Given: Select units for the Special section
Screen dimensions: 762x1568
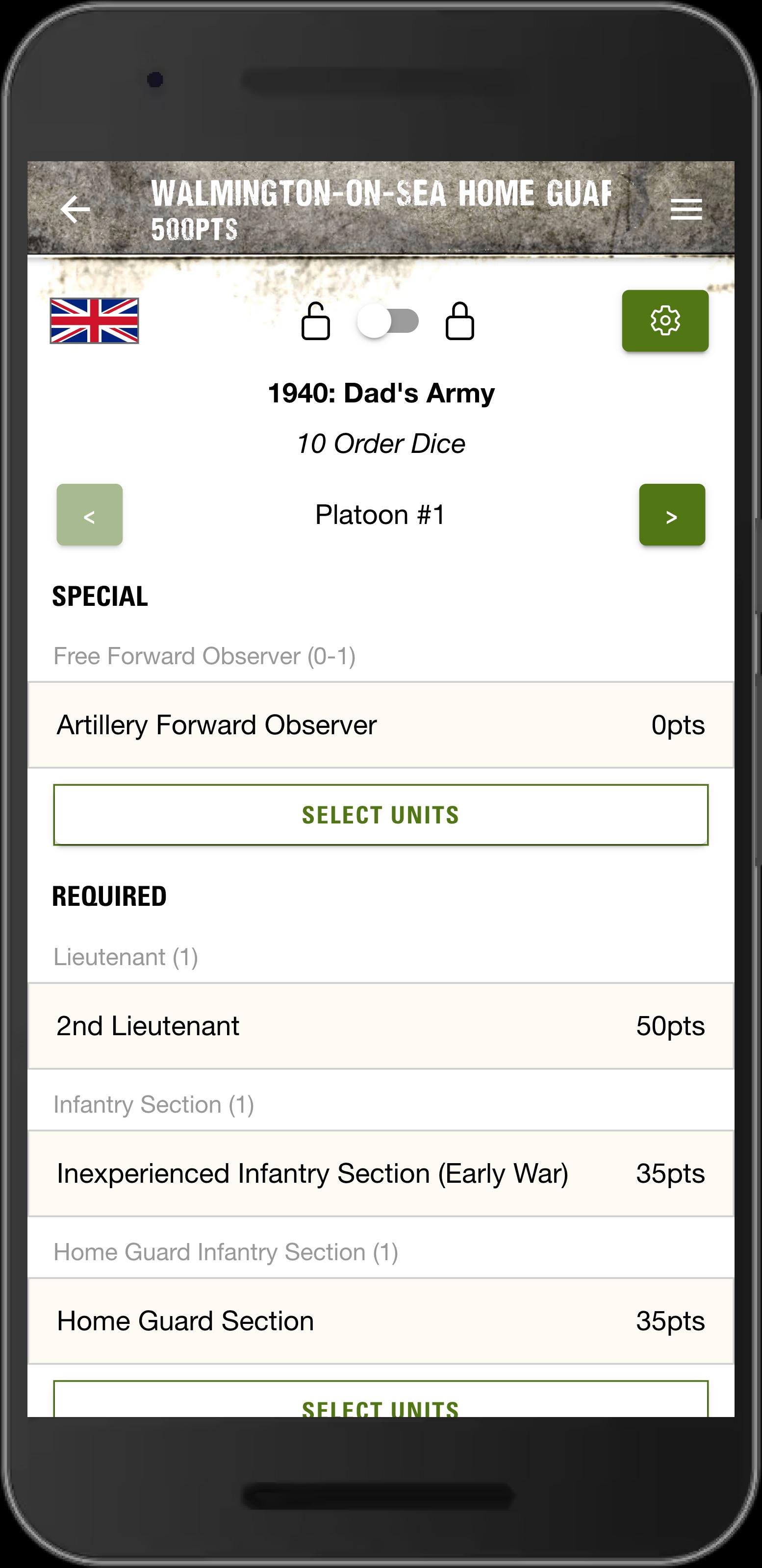Looking at the screenshot, I should 381,815.
